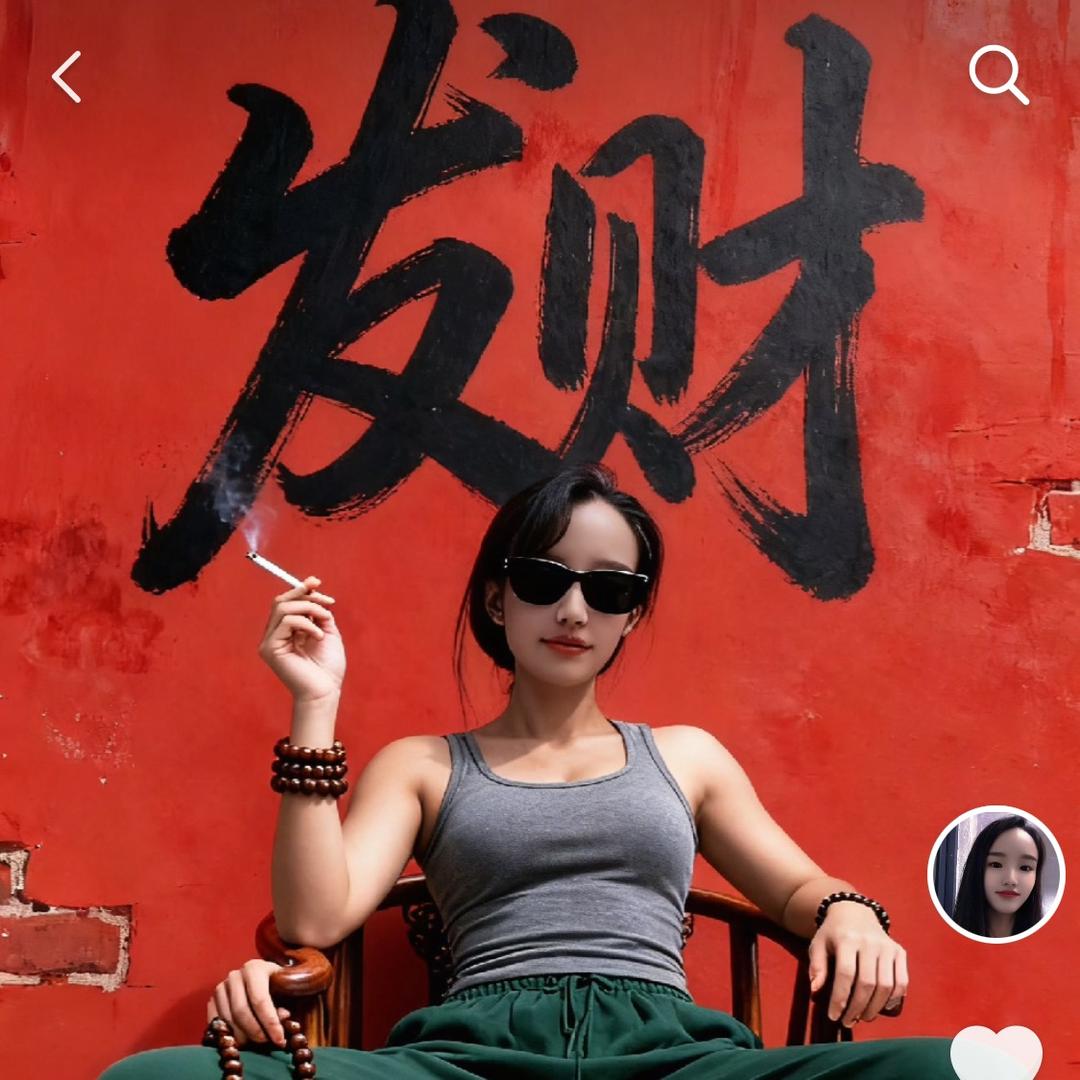Open the creator's round profile avatar
The height and width of the screenshot is (1080, 1080).
point(996,874)
